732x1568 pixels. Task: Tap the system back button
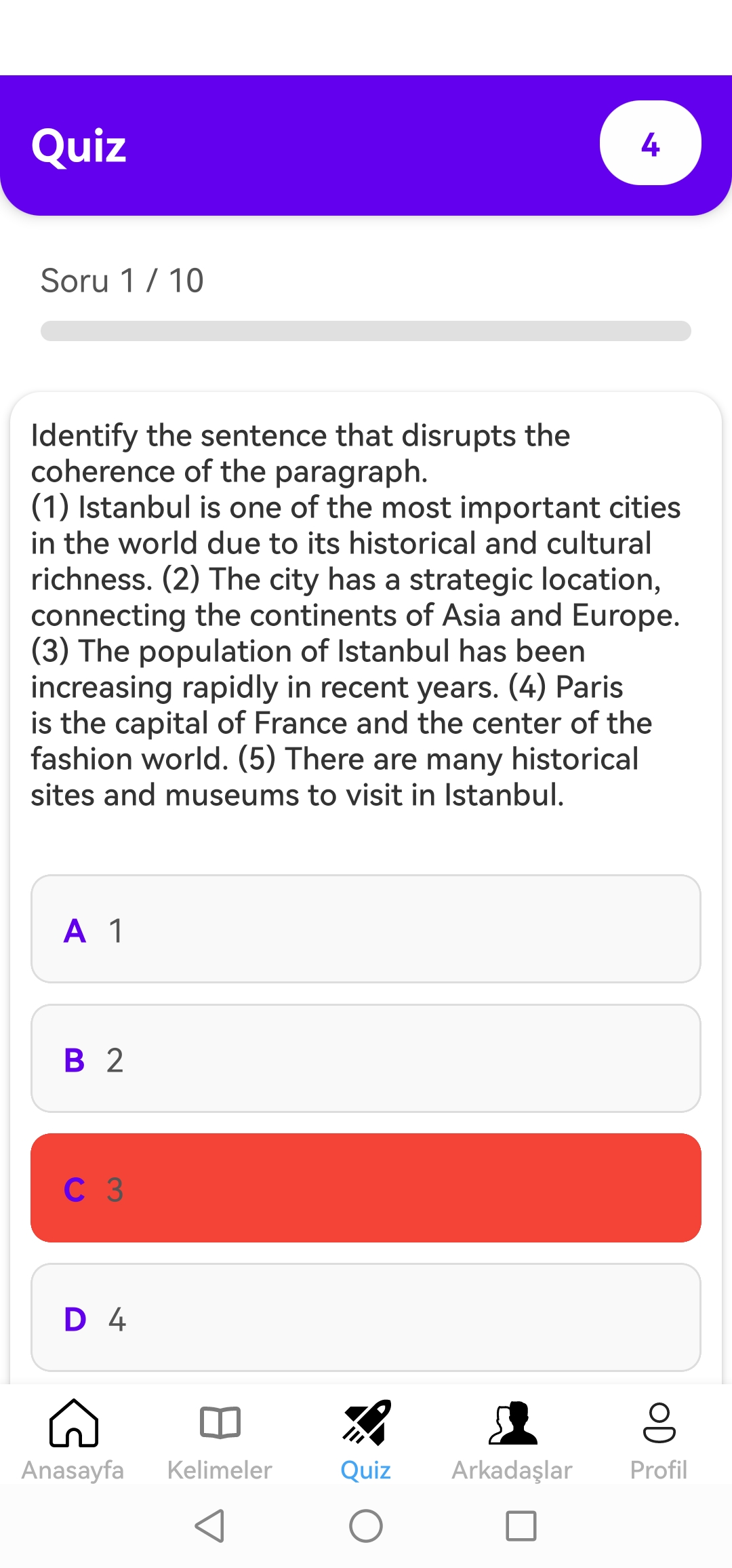coord(210,1526)
